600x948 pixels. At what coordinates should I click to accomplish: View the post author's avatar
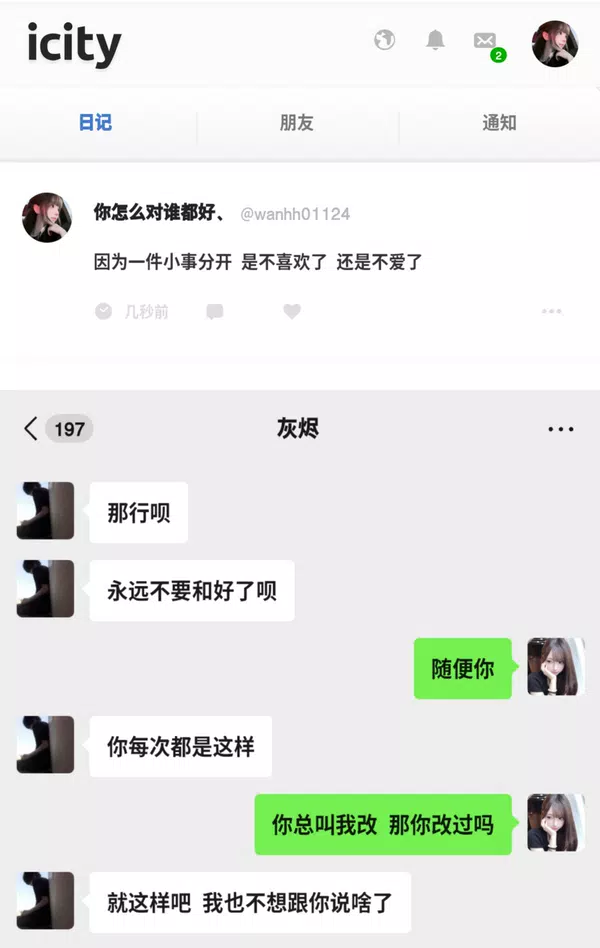[47, 217]
